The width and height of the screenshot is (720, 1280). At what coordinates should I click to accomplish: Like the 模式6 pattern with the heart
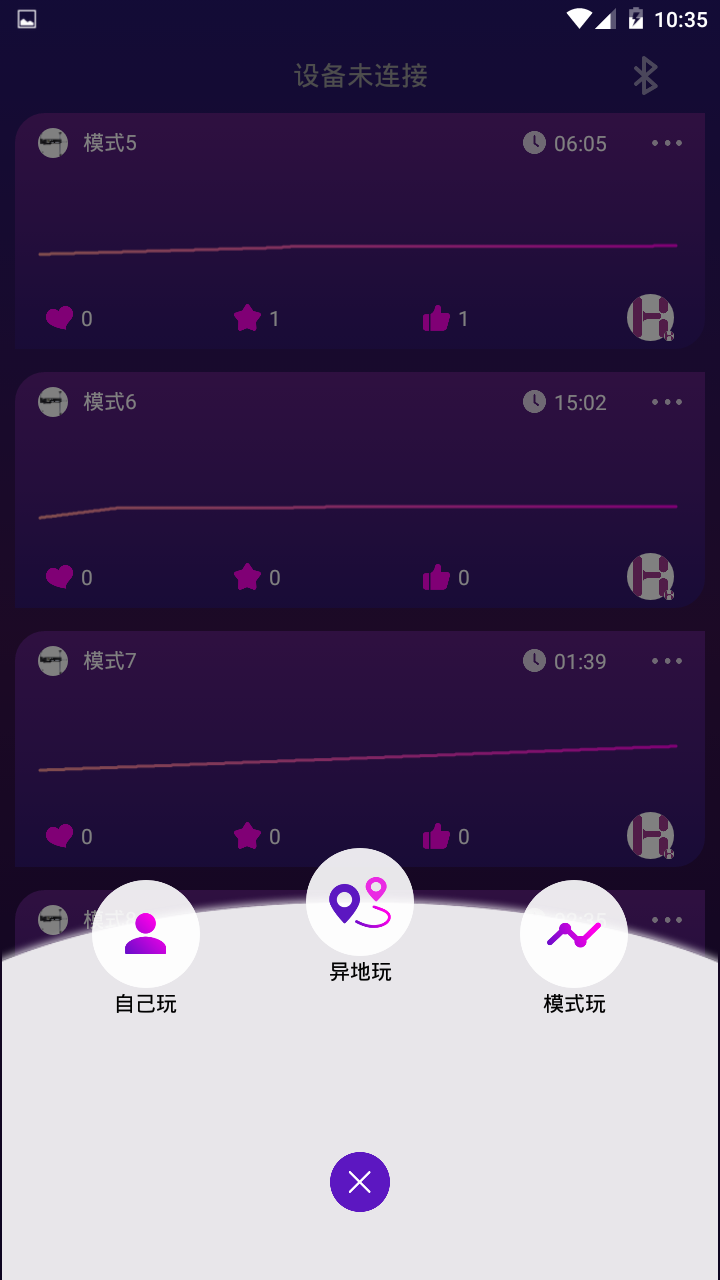click(x=60, y=577)
